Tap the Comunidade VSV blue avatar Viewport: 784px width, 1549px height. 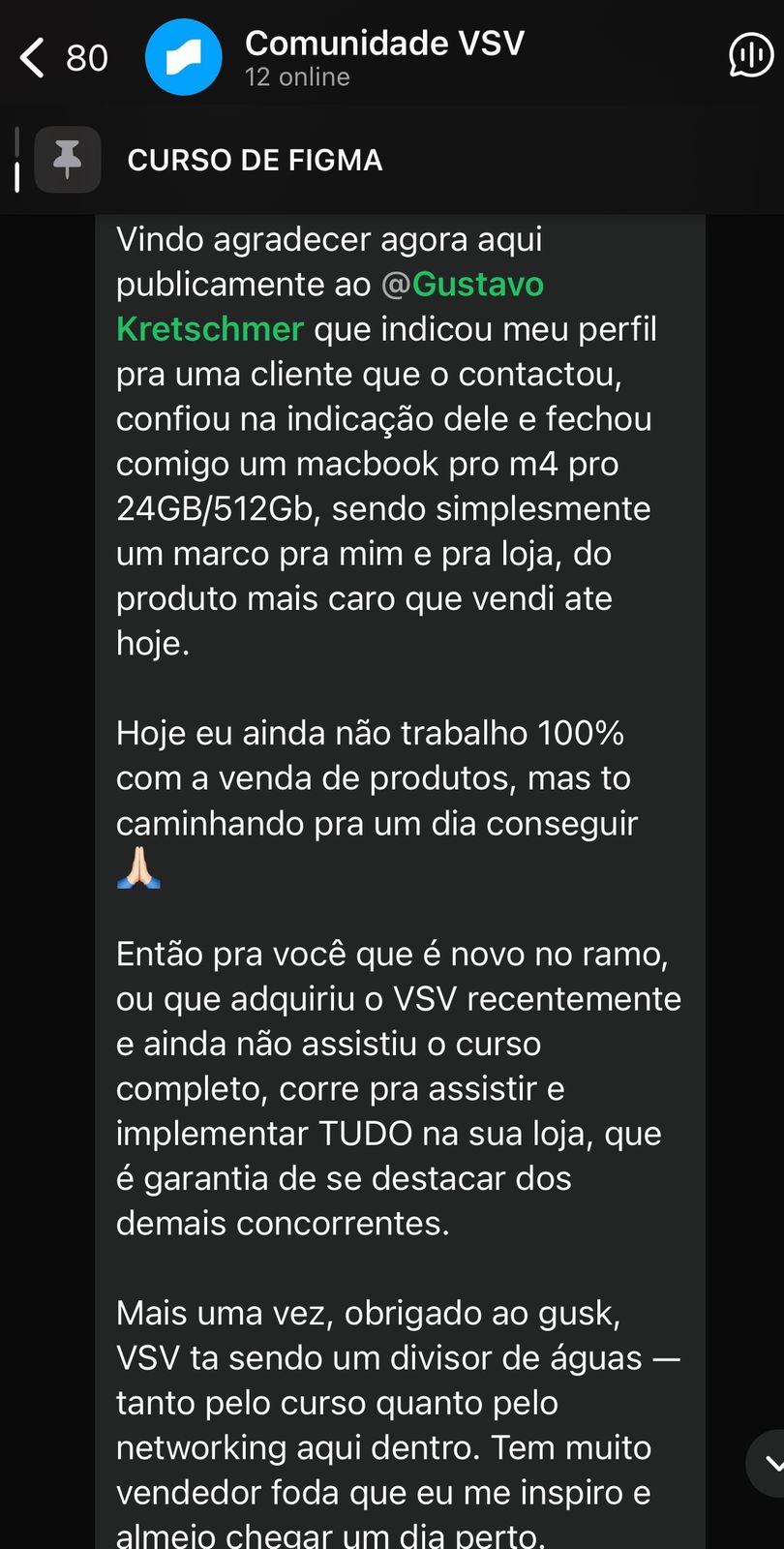[184, 57]
